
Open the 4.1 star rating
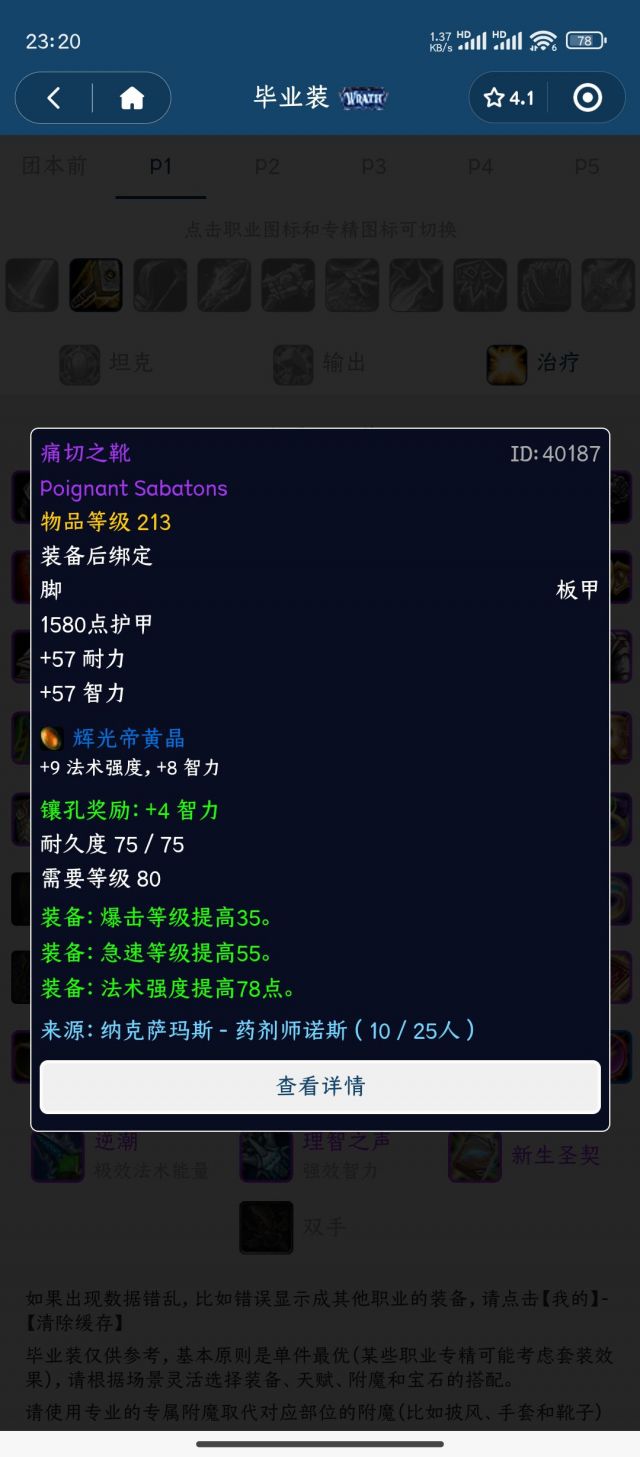click(509, 98)
